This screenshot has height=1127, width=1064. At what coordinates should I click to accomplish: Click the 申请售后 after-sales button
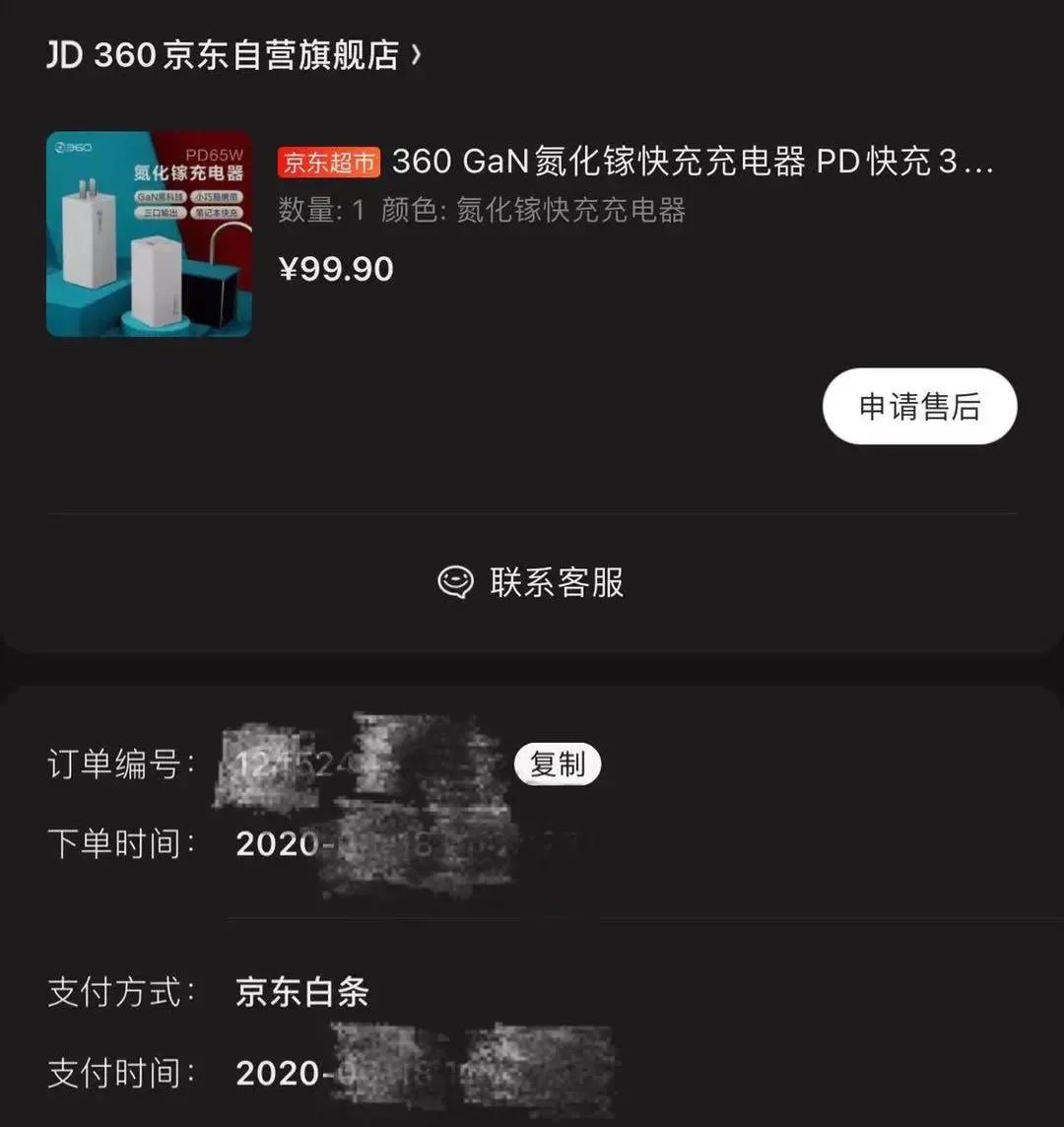pos(919,405)
